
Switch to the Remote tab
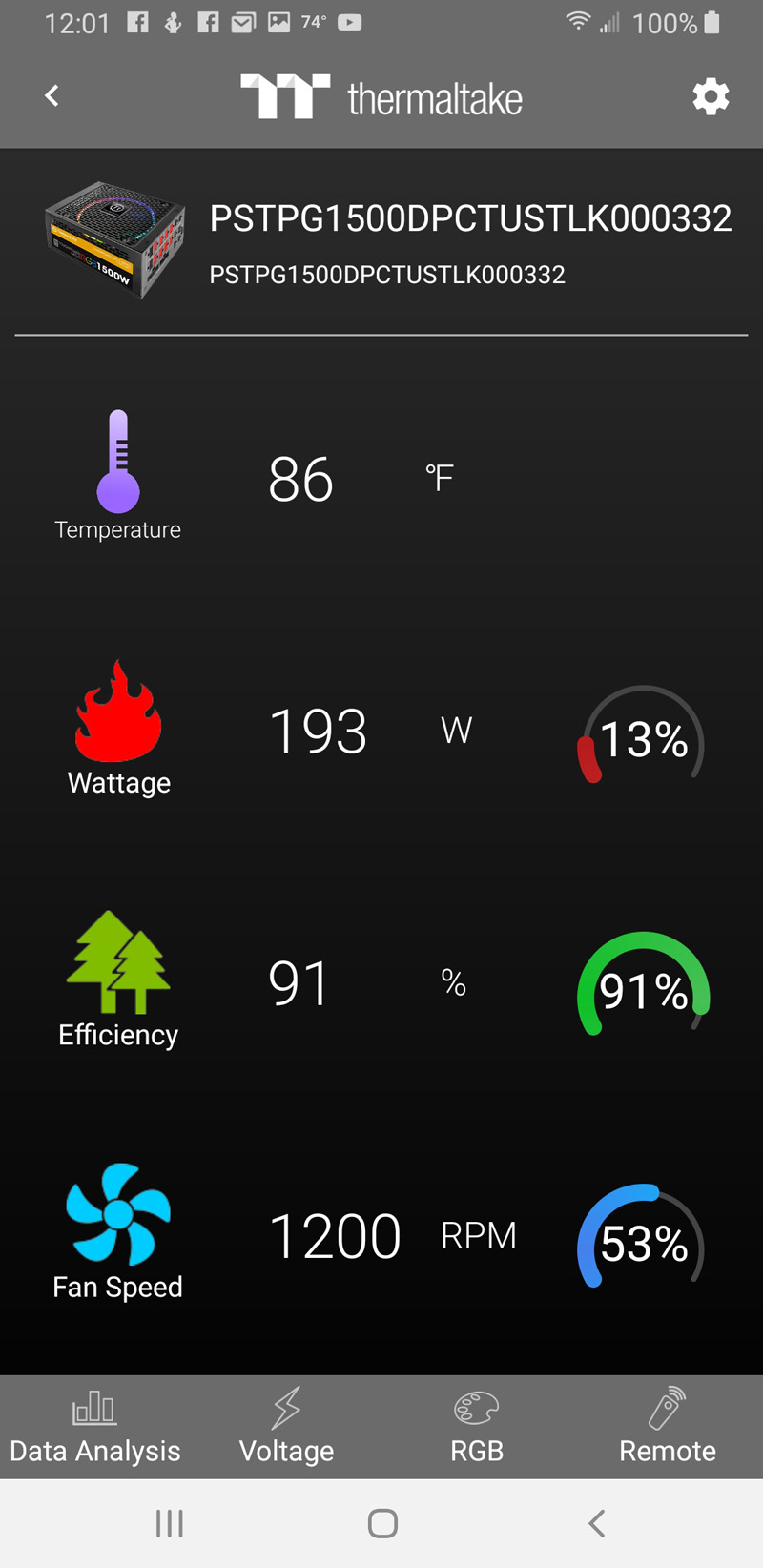coord(668,1427)
